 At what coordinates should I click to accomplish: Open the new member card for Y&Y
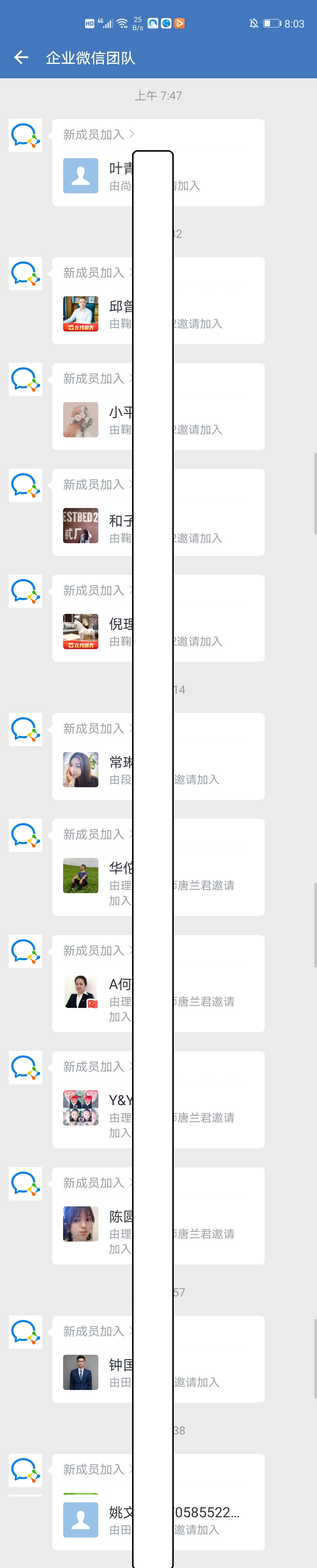158,1100
